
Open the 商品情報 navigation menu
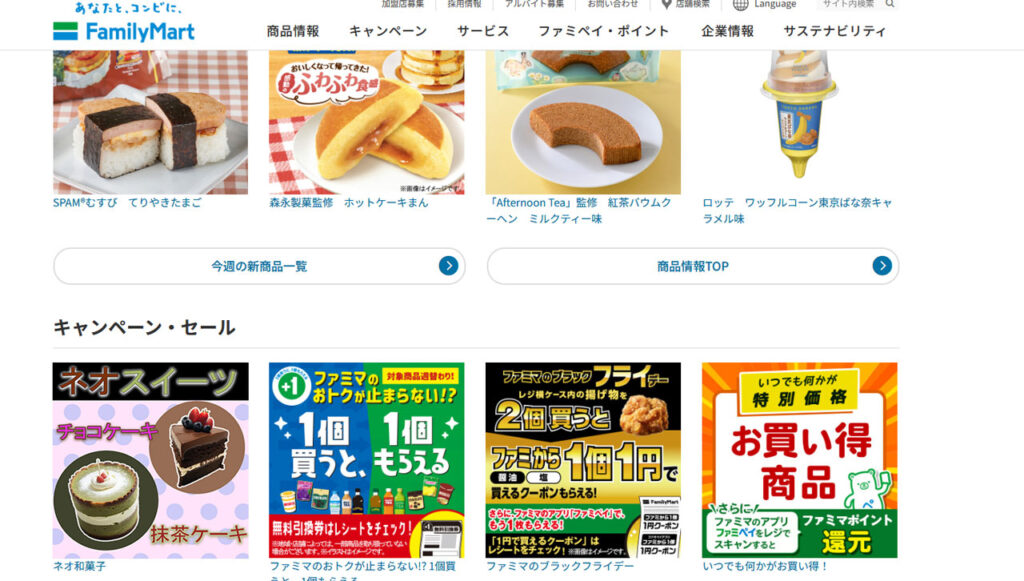[293, 31]
